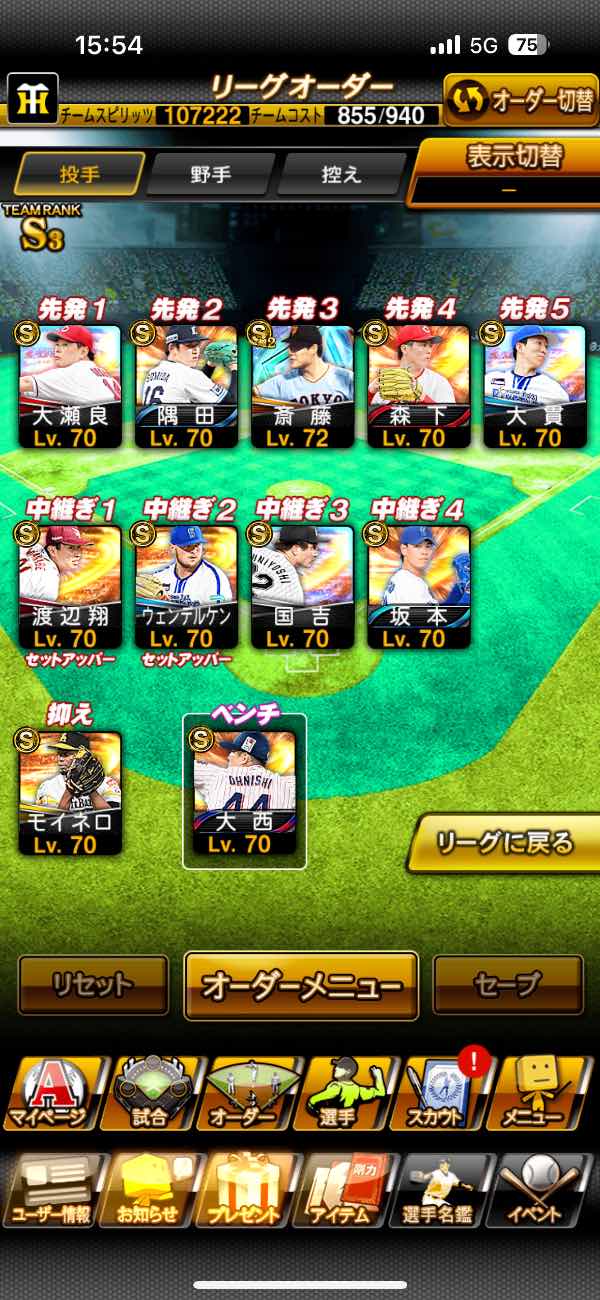Tap the リセット button
The image size is (600, 1300).
click(x=93, y=985)
